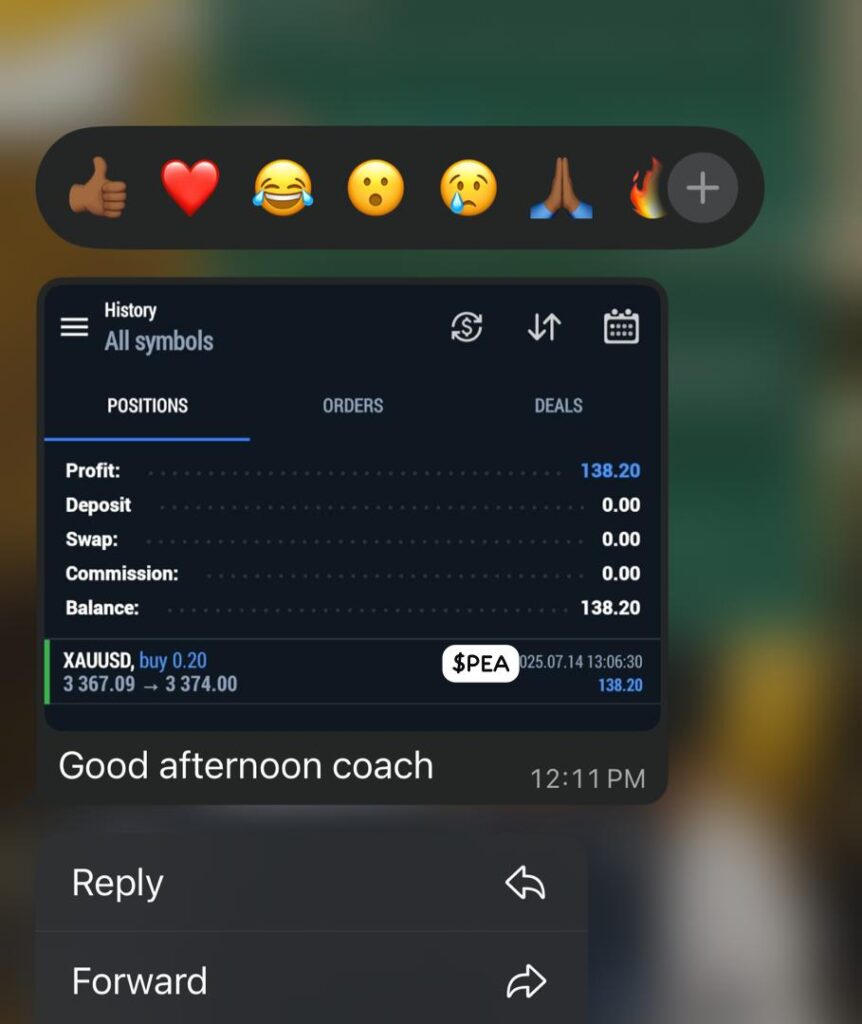React with the red heart emoji
Viewport: 862px width, 1024px height.
[190, 187]
